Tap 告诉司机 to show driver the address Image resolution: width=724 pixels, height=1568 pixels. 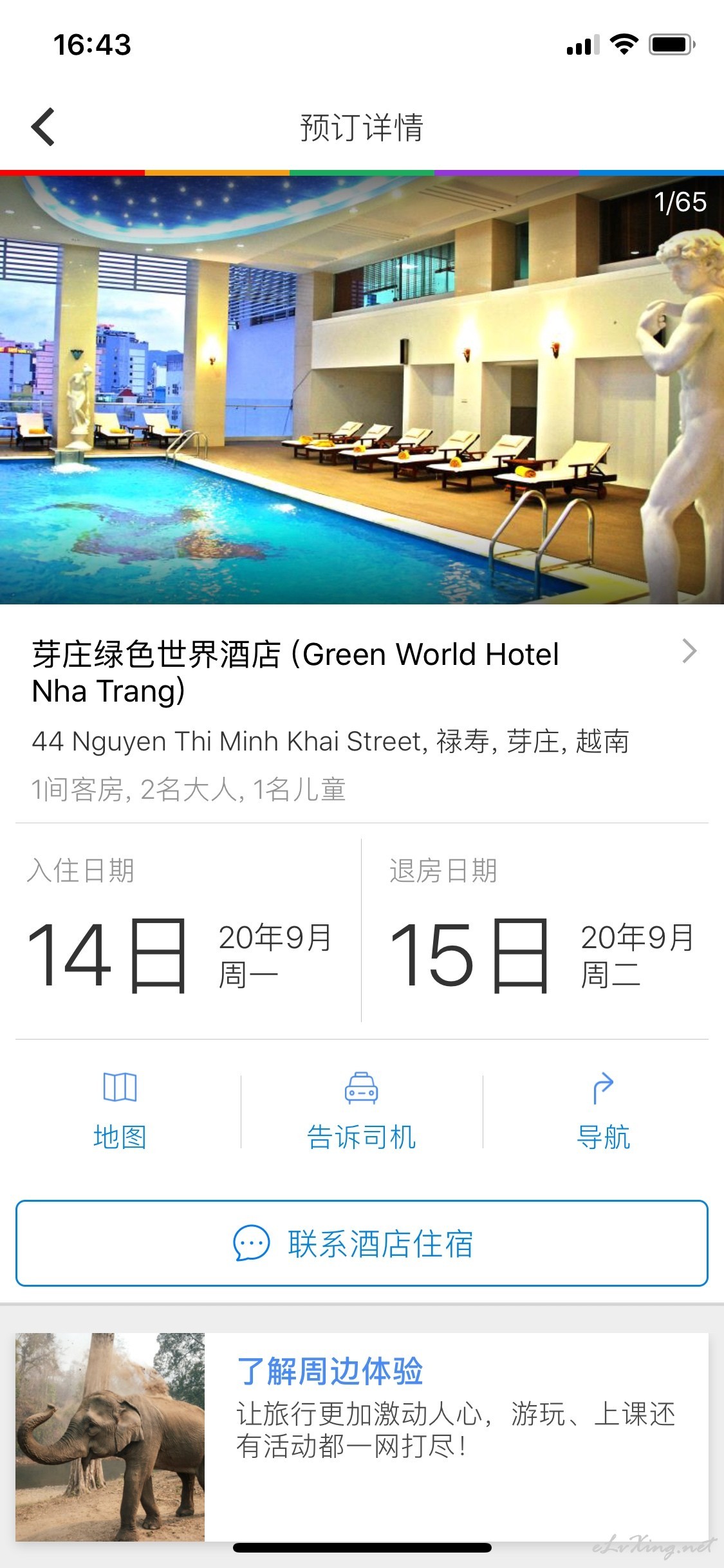pos(362,1112)
